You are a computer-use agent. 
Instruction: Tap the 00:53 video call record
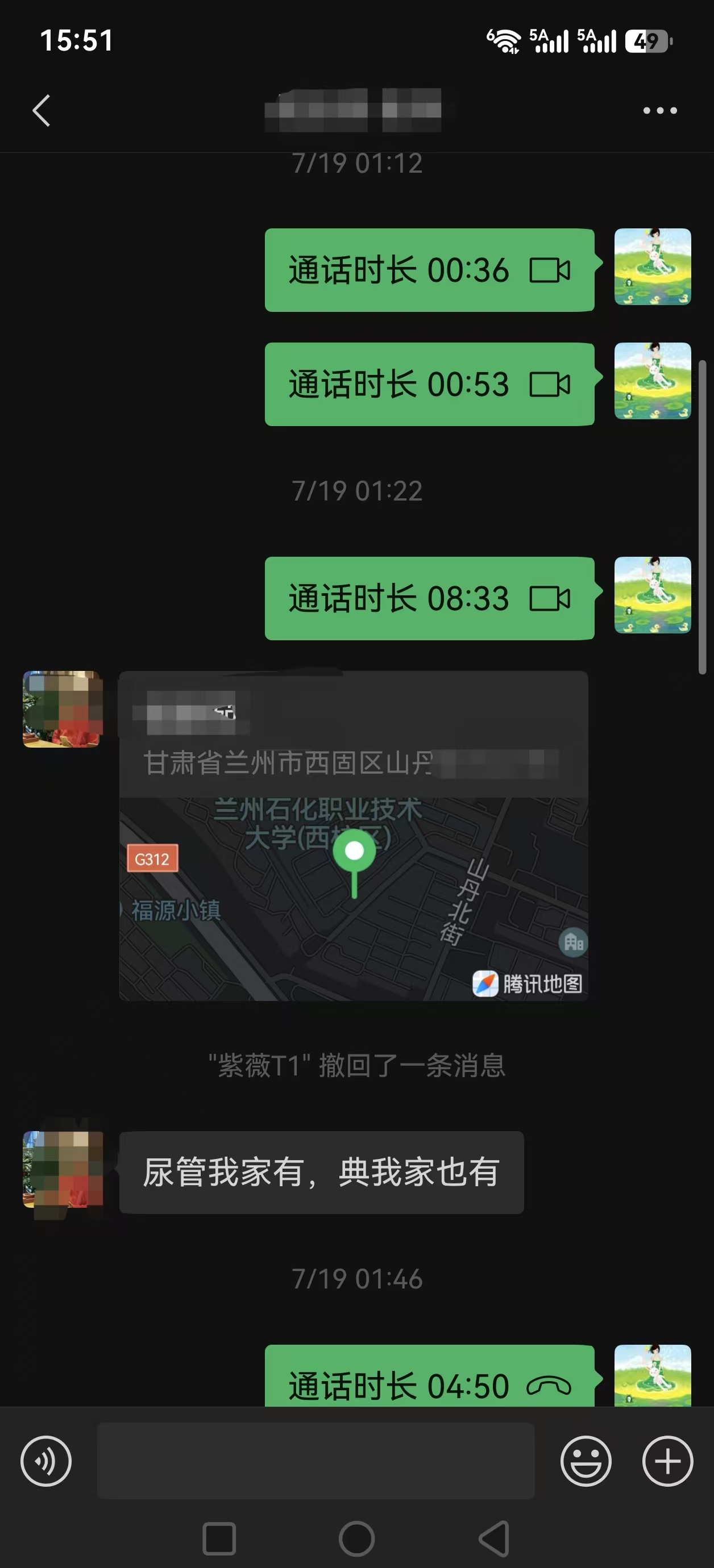click(x=430, y=384)
